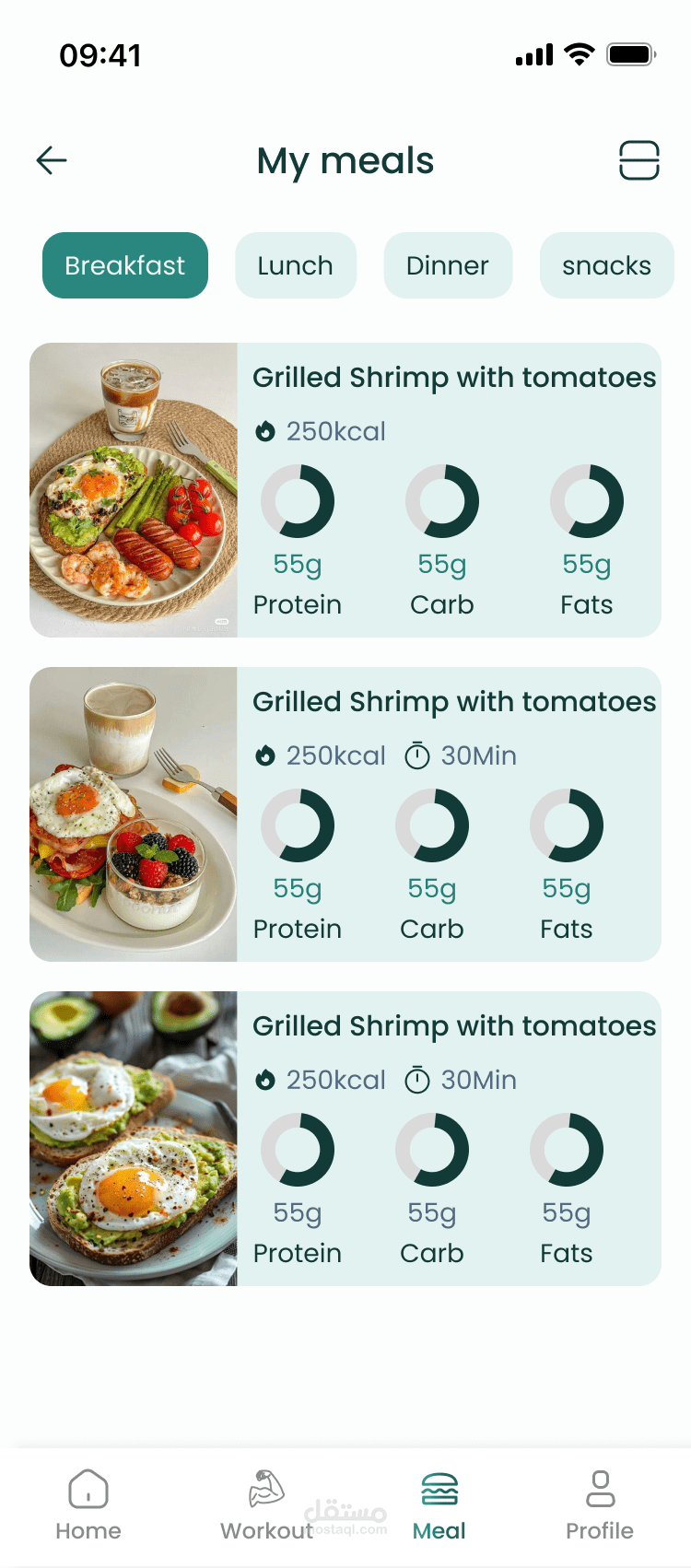Image resolution: width=691 pixels, height=1568 pixels.
Task: Switch the list layout view icon
Action: tap(638, 160)
